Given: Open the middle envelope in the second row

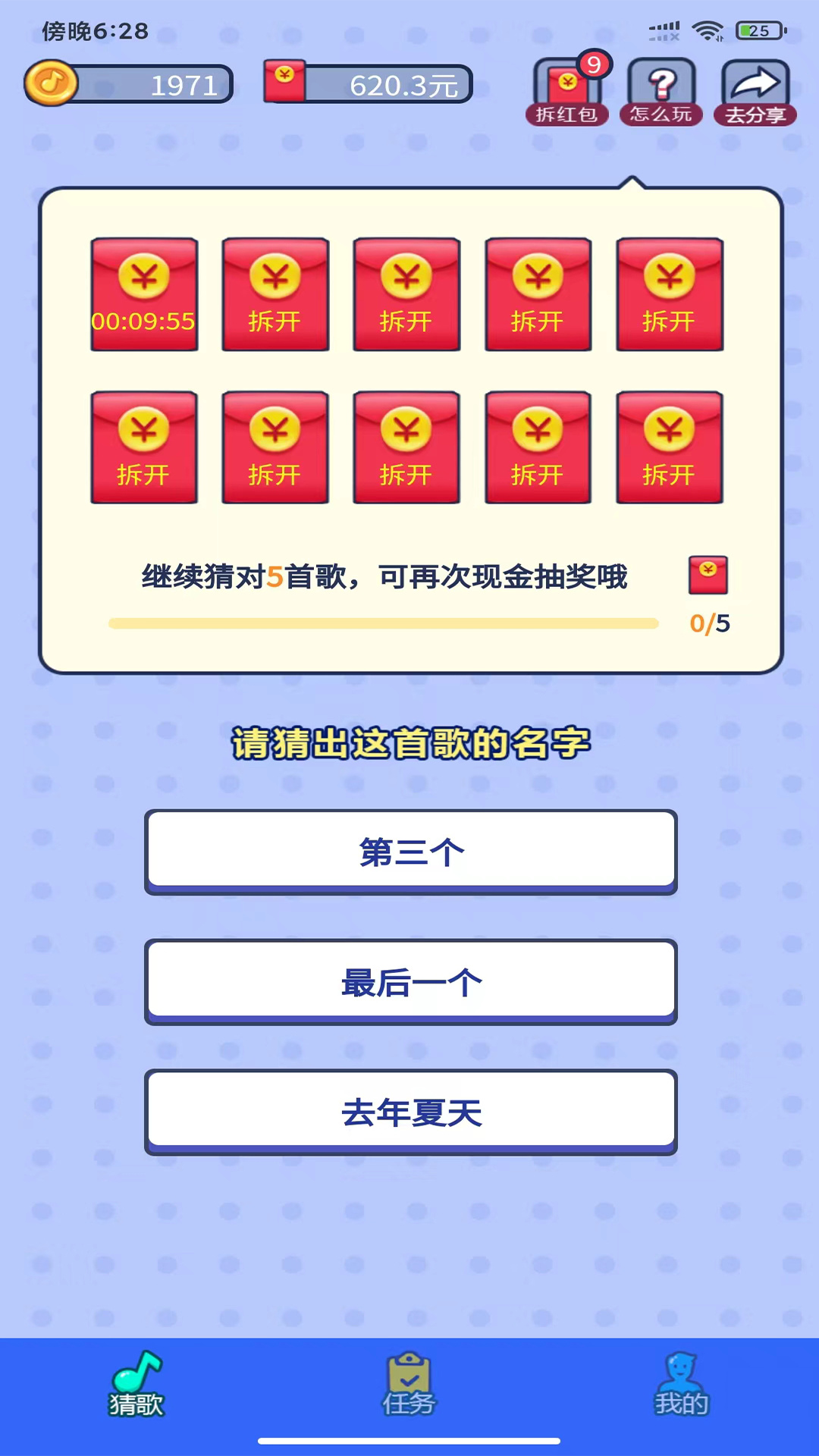Looking at the screenshot, I should (406, 447).
